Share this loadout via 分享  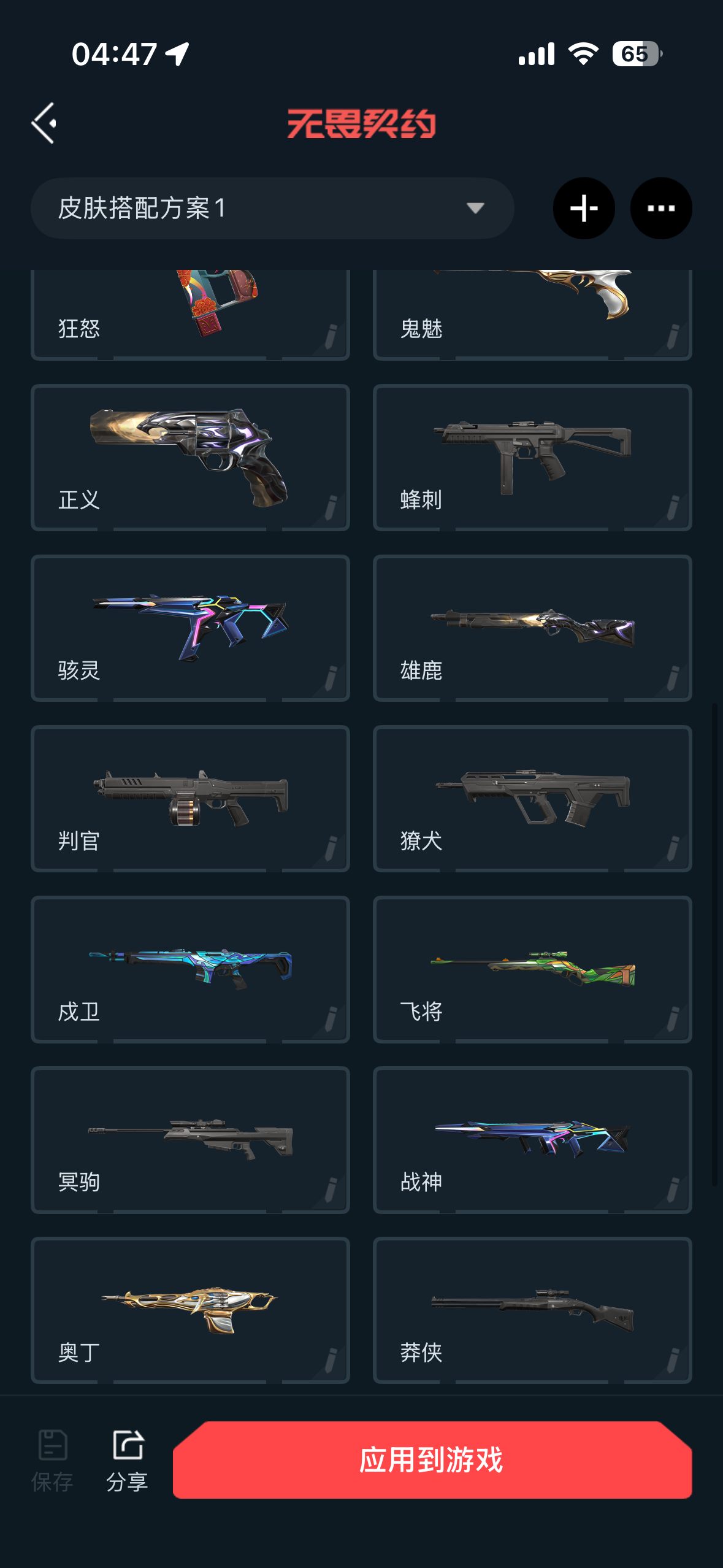coord(127,1460)
